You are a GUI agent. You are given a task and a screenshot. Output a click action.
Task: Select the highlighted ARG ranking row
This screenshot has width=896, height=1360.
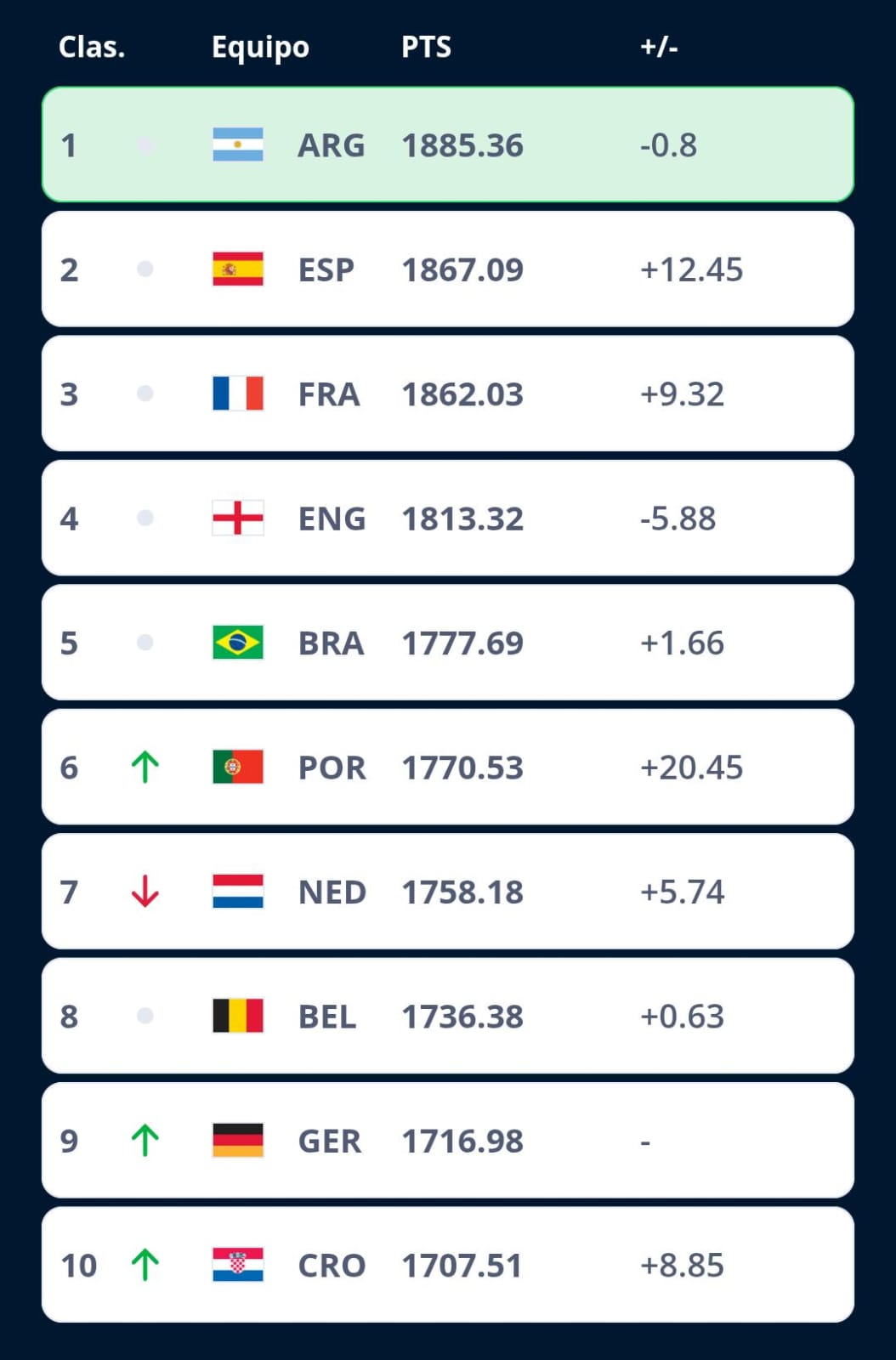point(448,144)
